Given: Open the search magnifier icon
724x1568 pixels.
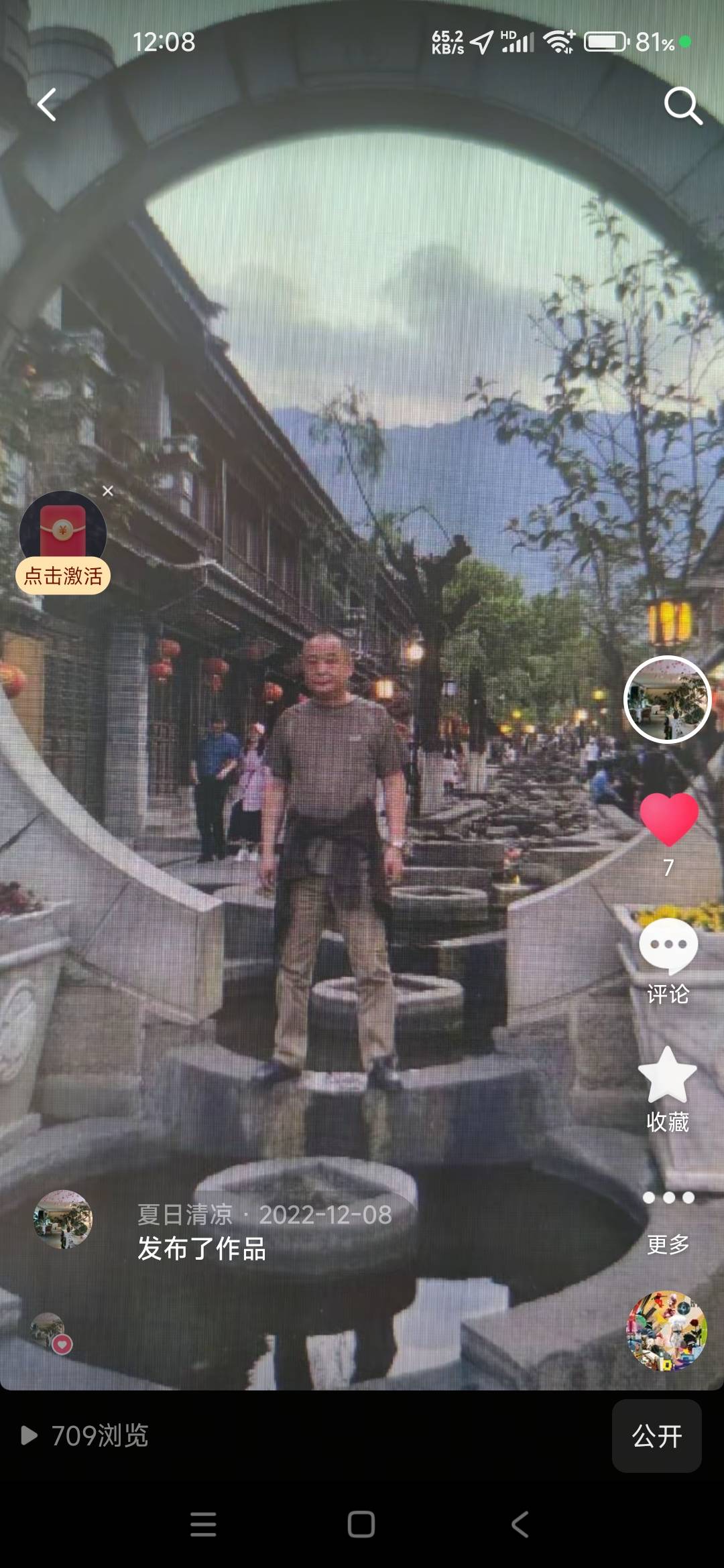Looking at the screenshot, I should pos(682,106).
